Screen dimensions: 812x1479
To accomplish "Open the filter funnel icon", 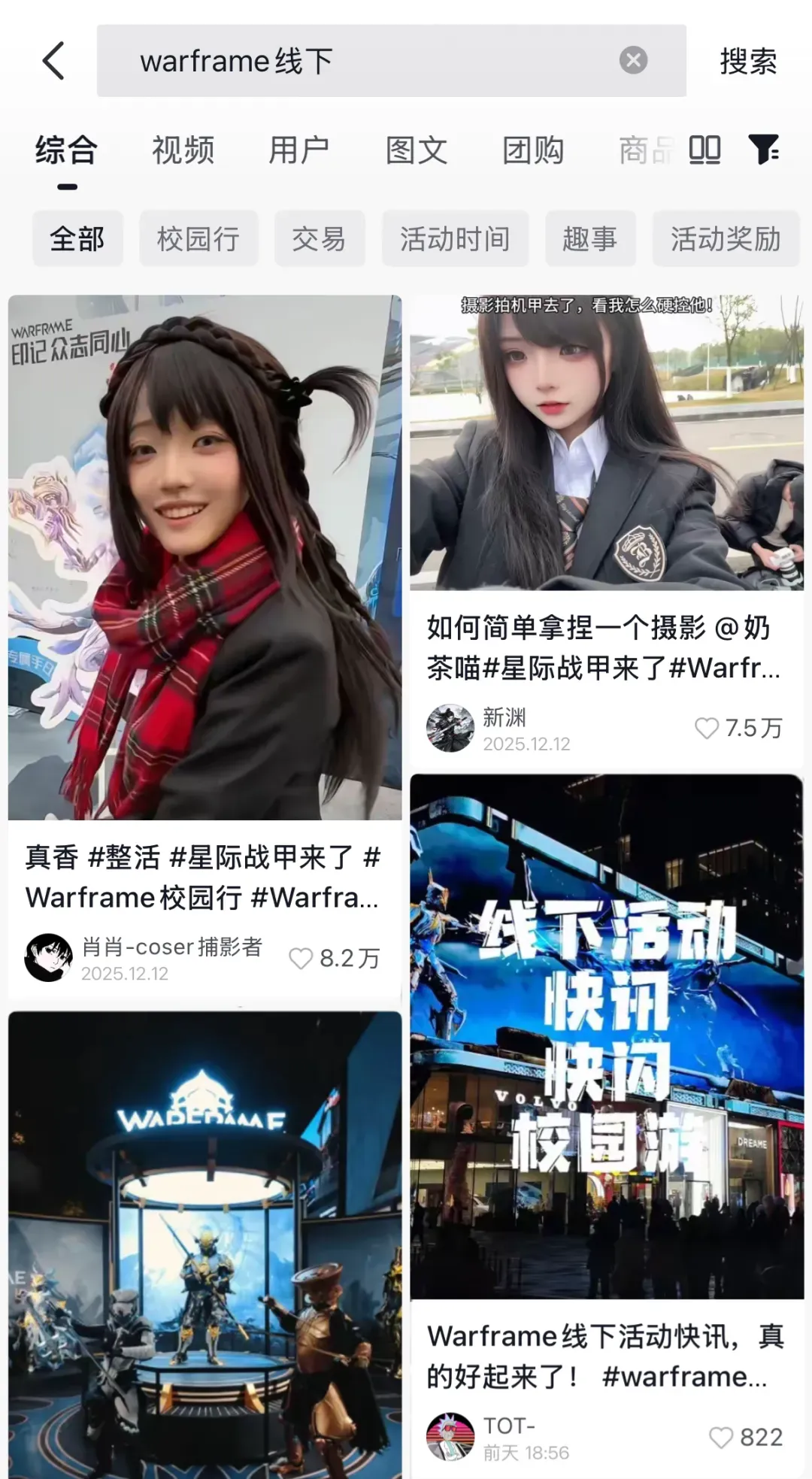I will point(764,150).
